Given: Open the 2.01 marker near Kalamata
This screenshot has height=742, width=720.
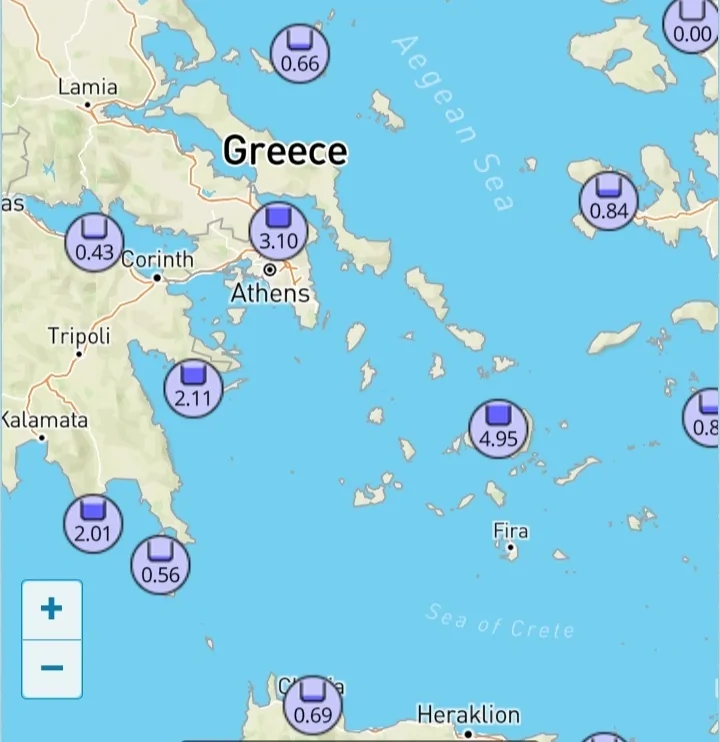Looking at the screenshot, I should point(92,523).
